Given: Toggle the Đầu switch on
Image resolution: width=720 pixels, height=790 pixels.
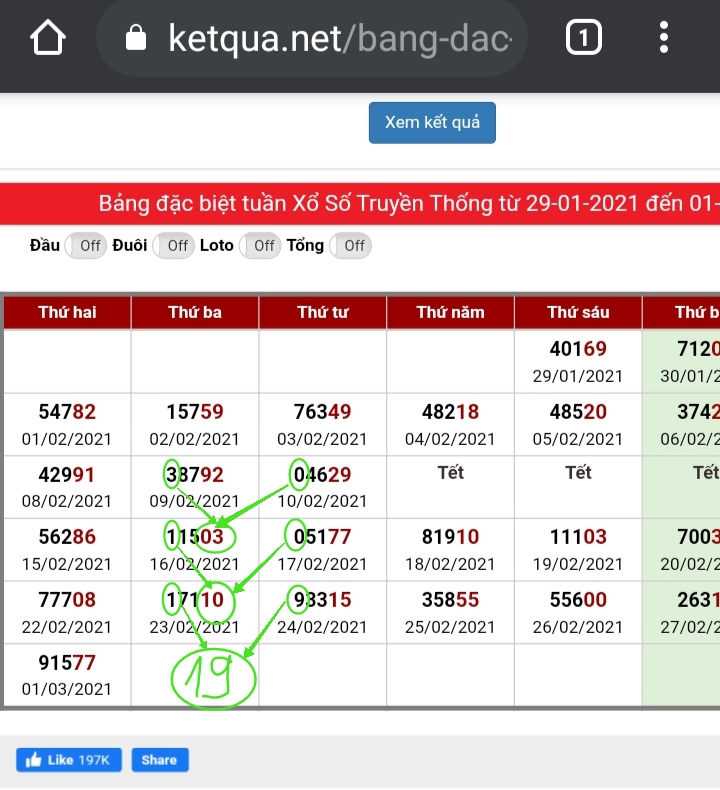Looking at the screenshot, I should (86, 246).
